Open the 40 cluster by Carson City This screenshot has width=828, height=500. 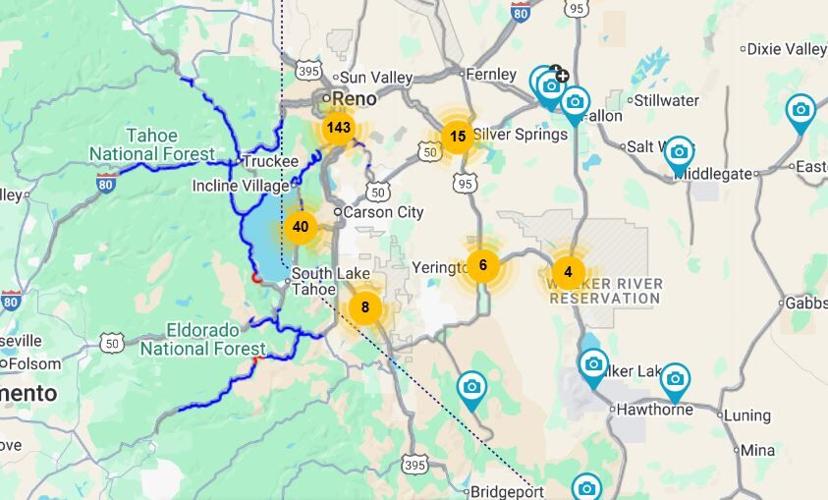[300, 227]
